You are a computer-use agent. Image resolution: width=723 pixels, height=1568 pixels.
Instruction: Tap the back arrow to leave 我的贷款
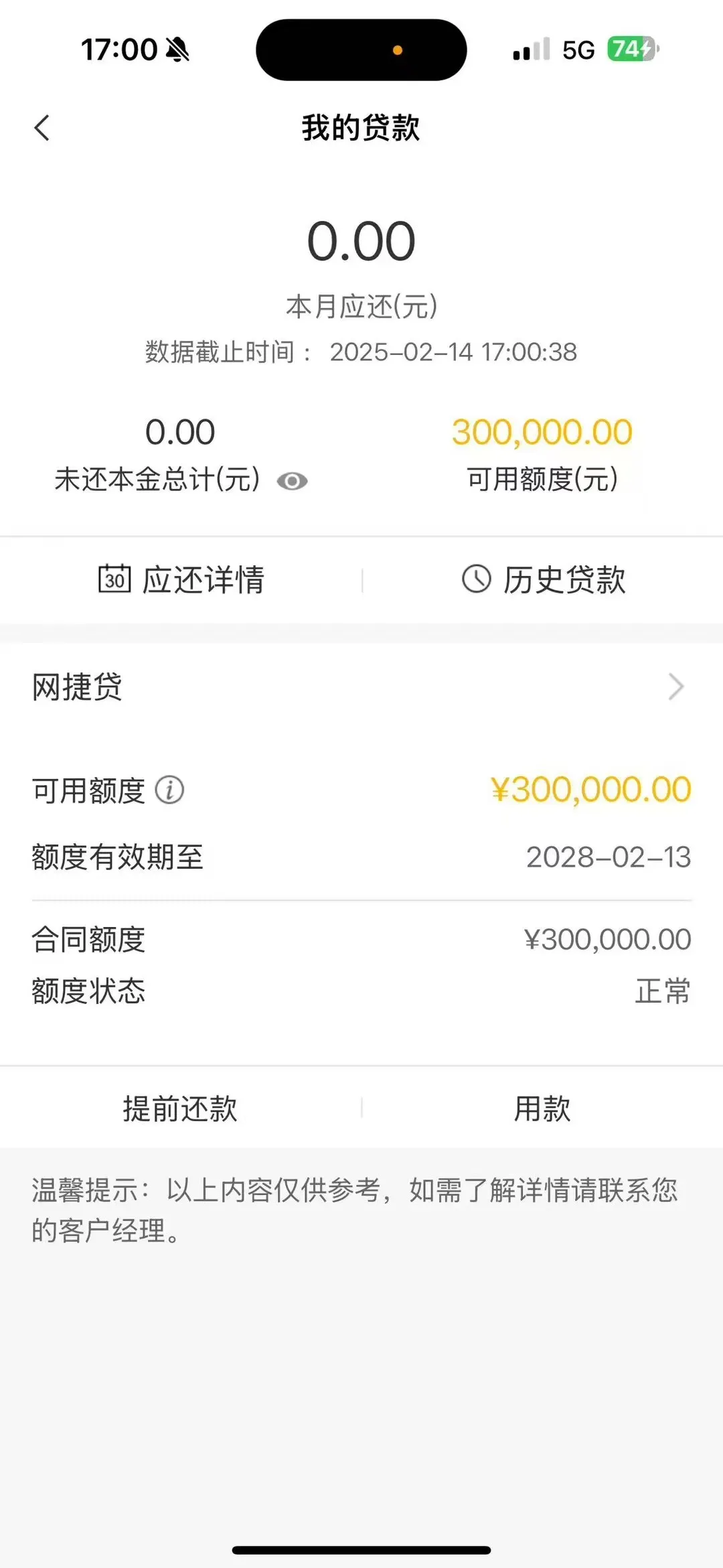pos(43,127)
